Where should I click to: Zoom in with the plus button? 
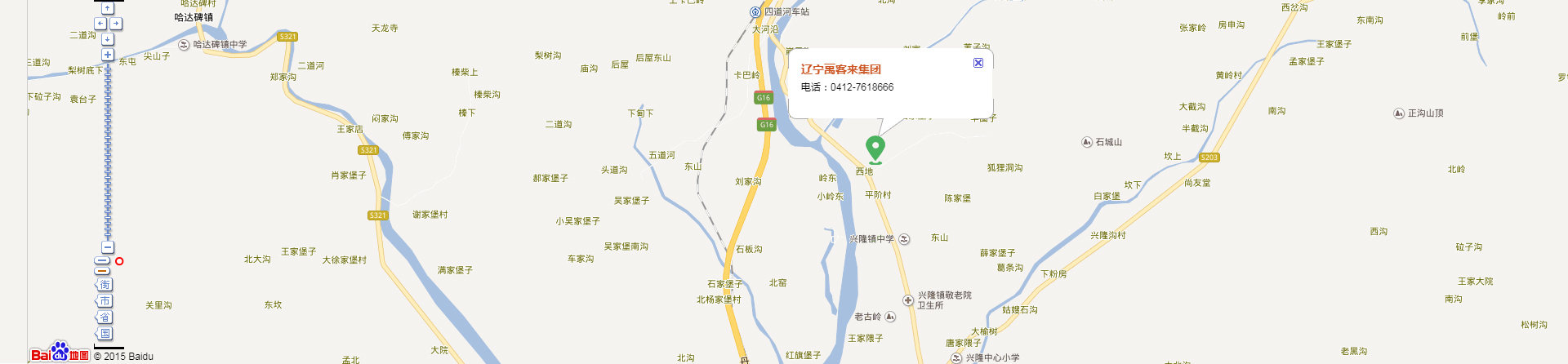pos(107,55)
